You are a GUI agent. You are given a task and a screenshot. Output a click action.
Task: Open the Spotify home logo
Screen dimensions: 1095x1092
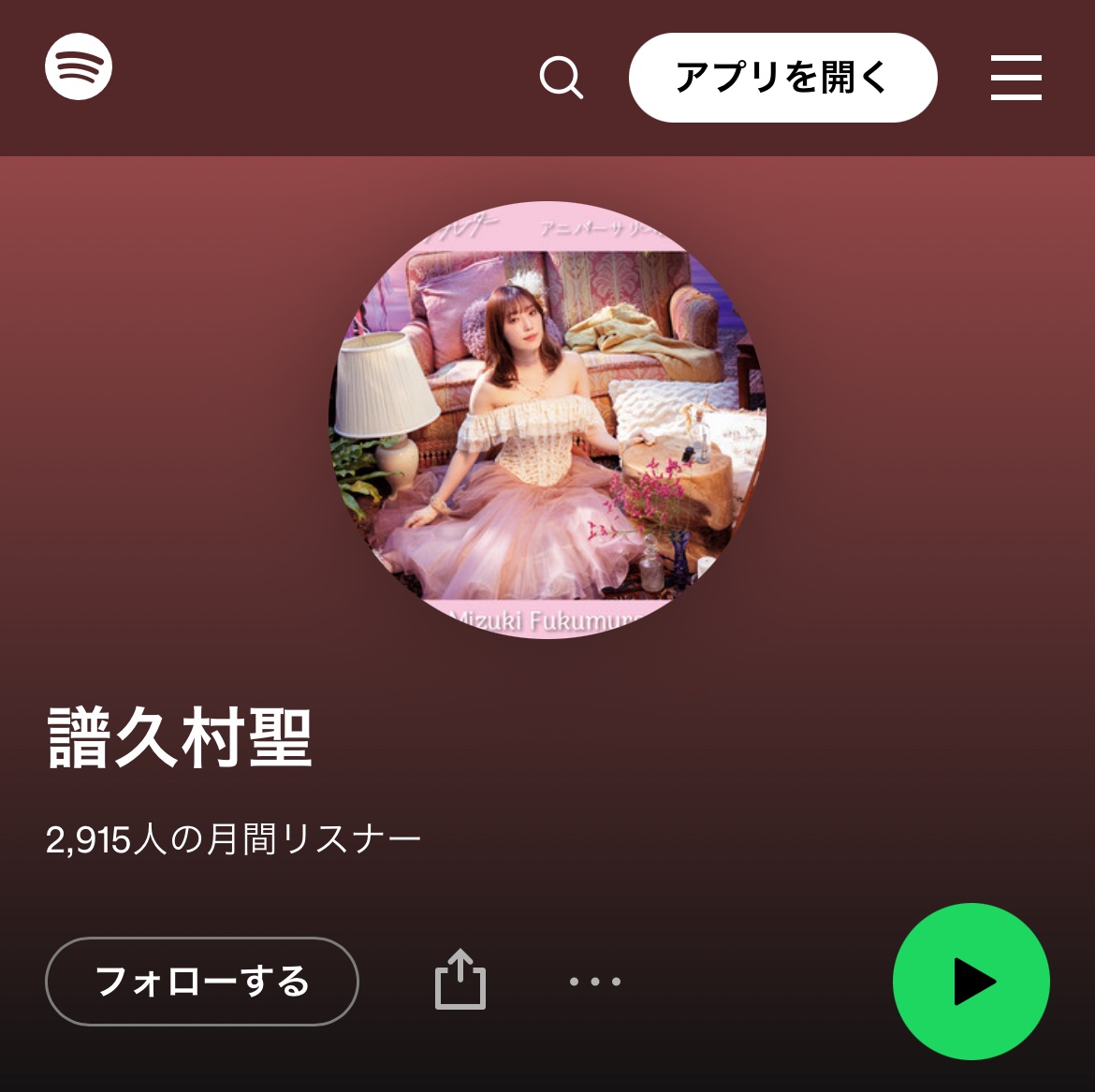(79, 66)
